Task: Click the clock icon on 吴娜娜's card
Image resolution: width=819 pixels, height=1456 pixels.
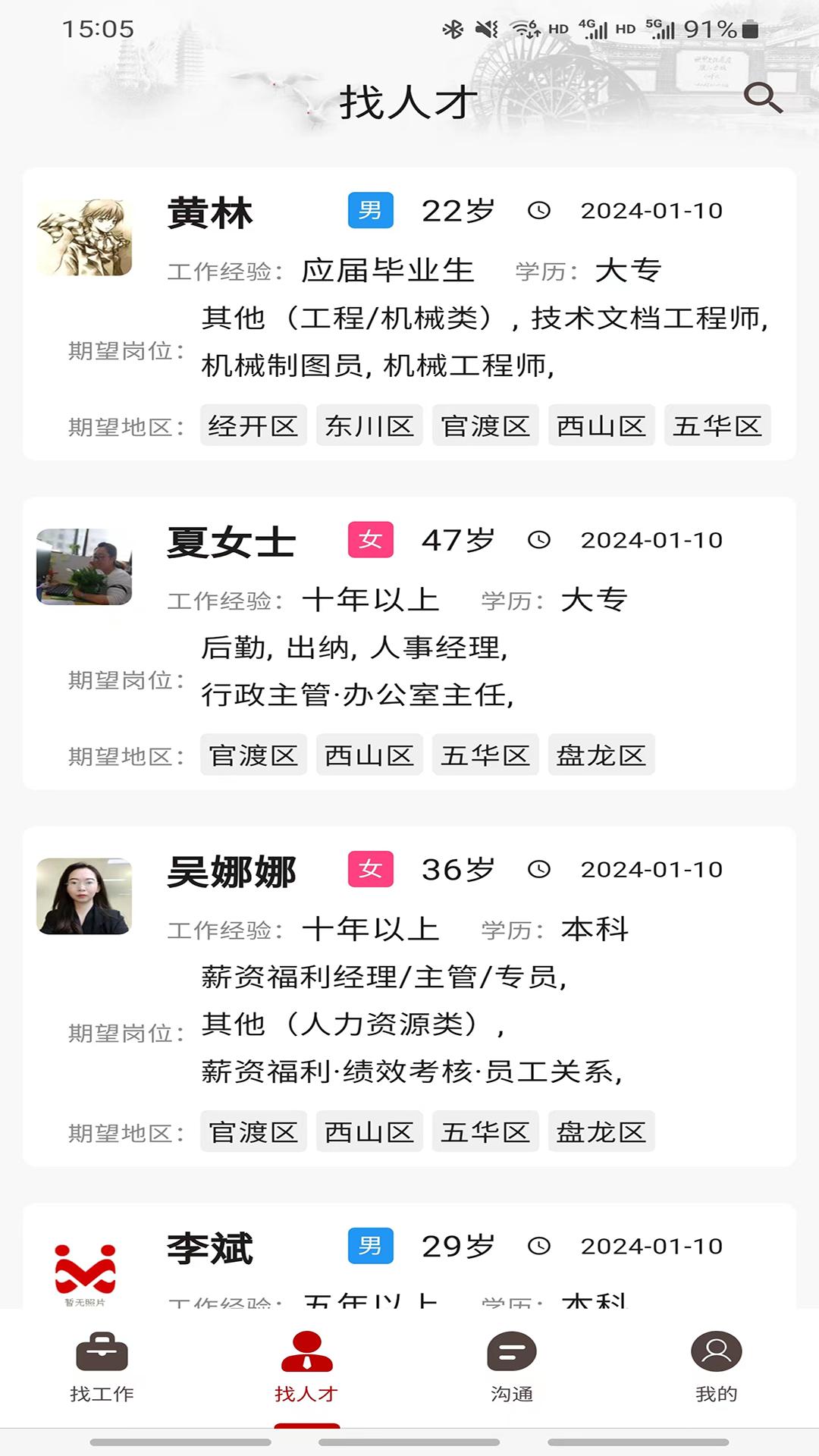Action: [541, 869]
